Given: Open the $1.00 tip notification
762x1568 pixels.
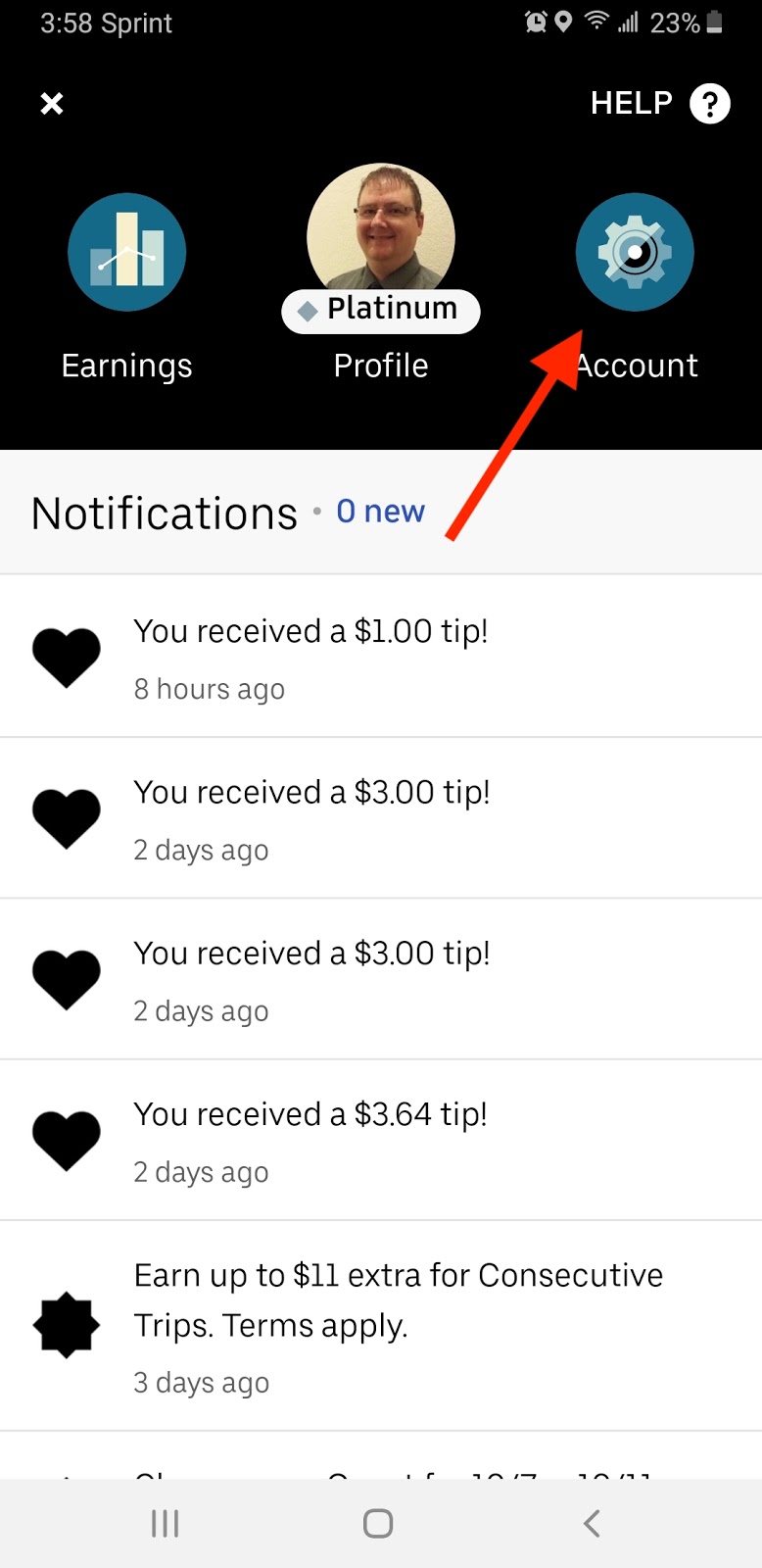Looking at the screenshot, I should pyautogui.click(x=381, y=657).
